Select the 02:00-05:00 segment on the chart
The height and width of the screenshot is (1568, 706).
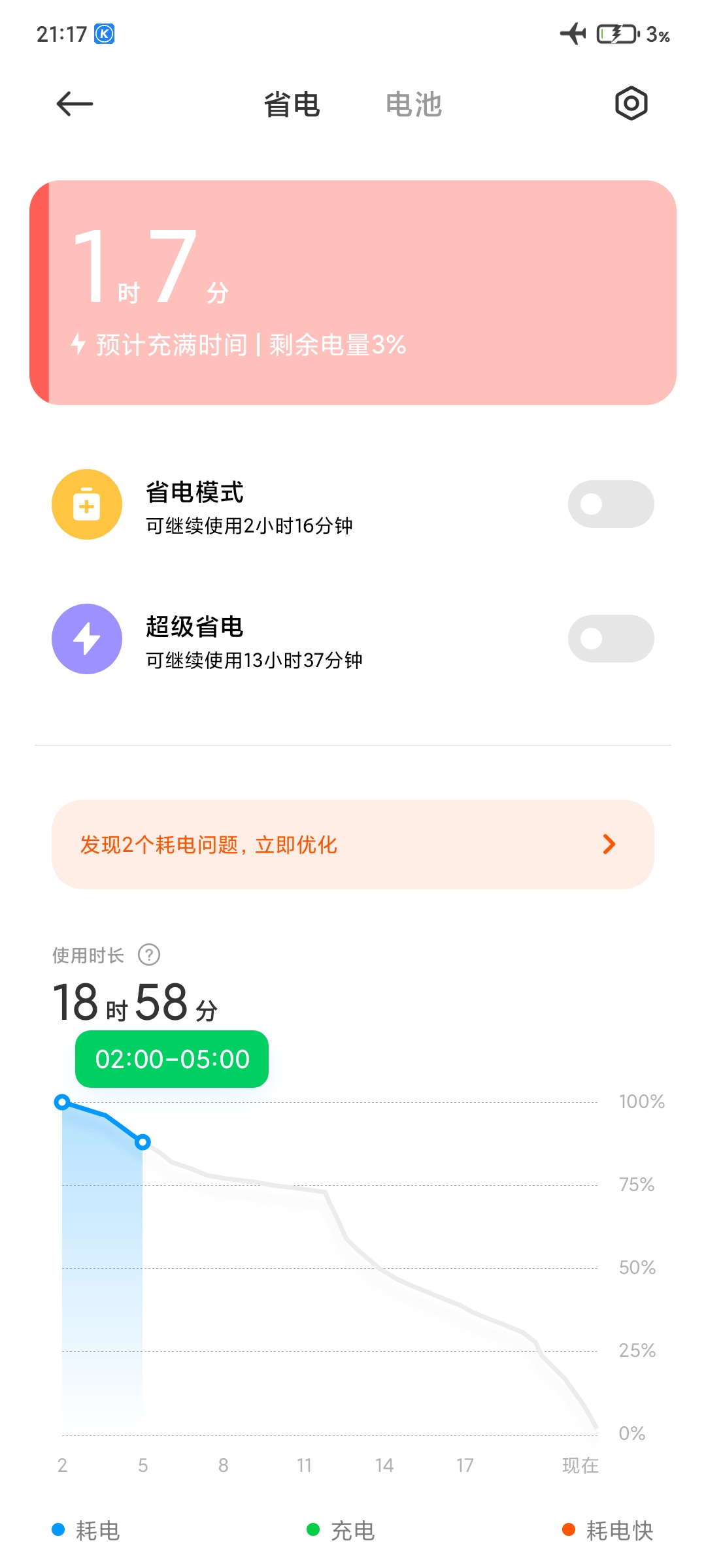[x=103, y=1261]
